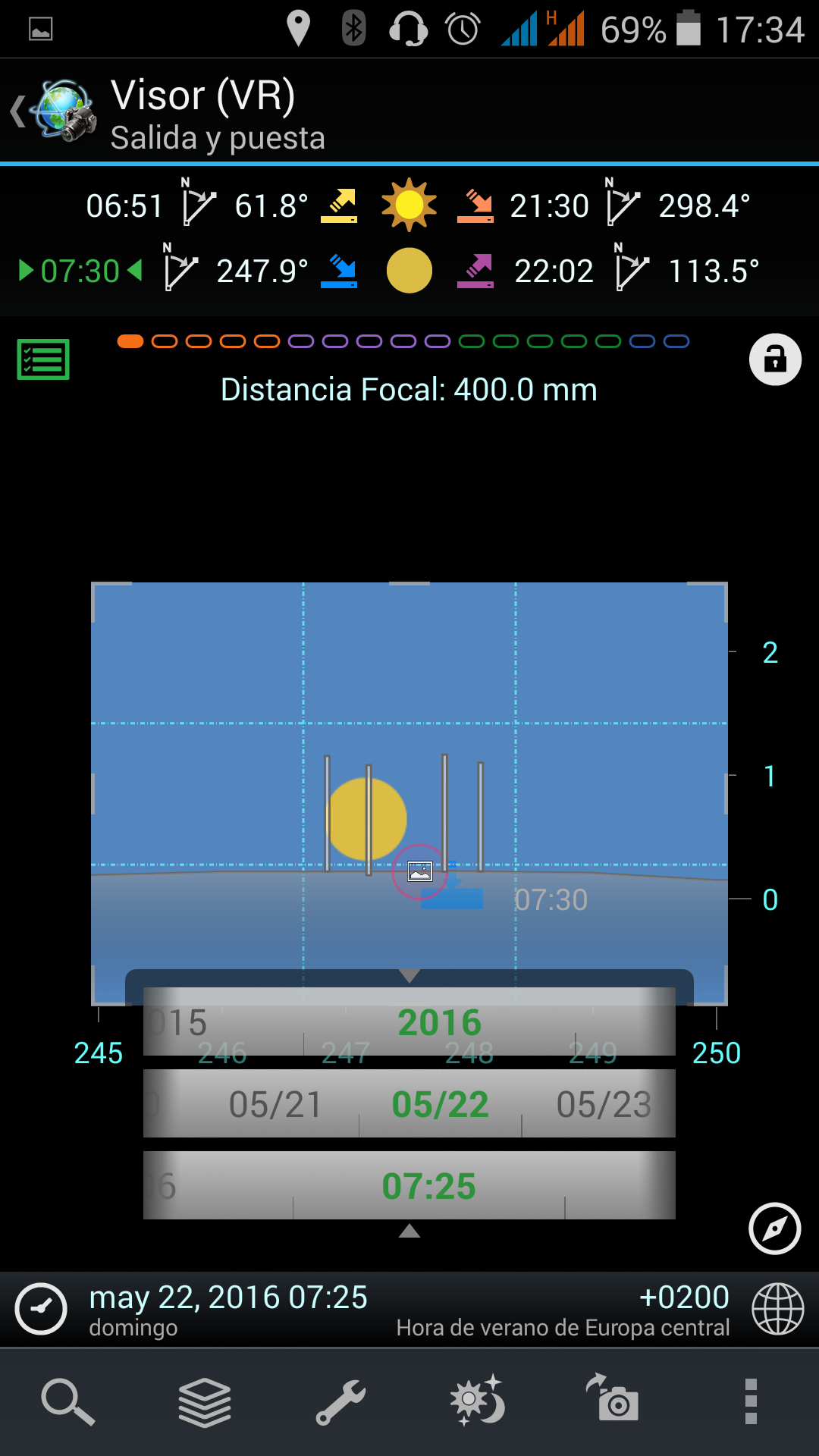Tap the clock icon beside may 22, 2016
Screen dimensions: 819x1456
point(41,1309)
